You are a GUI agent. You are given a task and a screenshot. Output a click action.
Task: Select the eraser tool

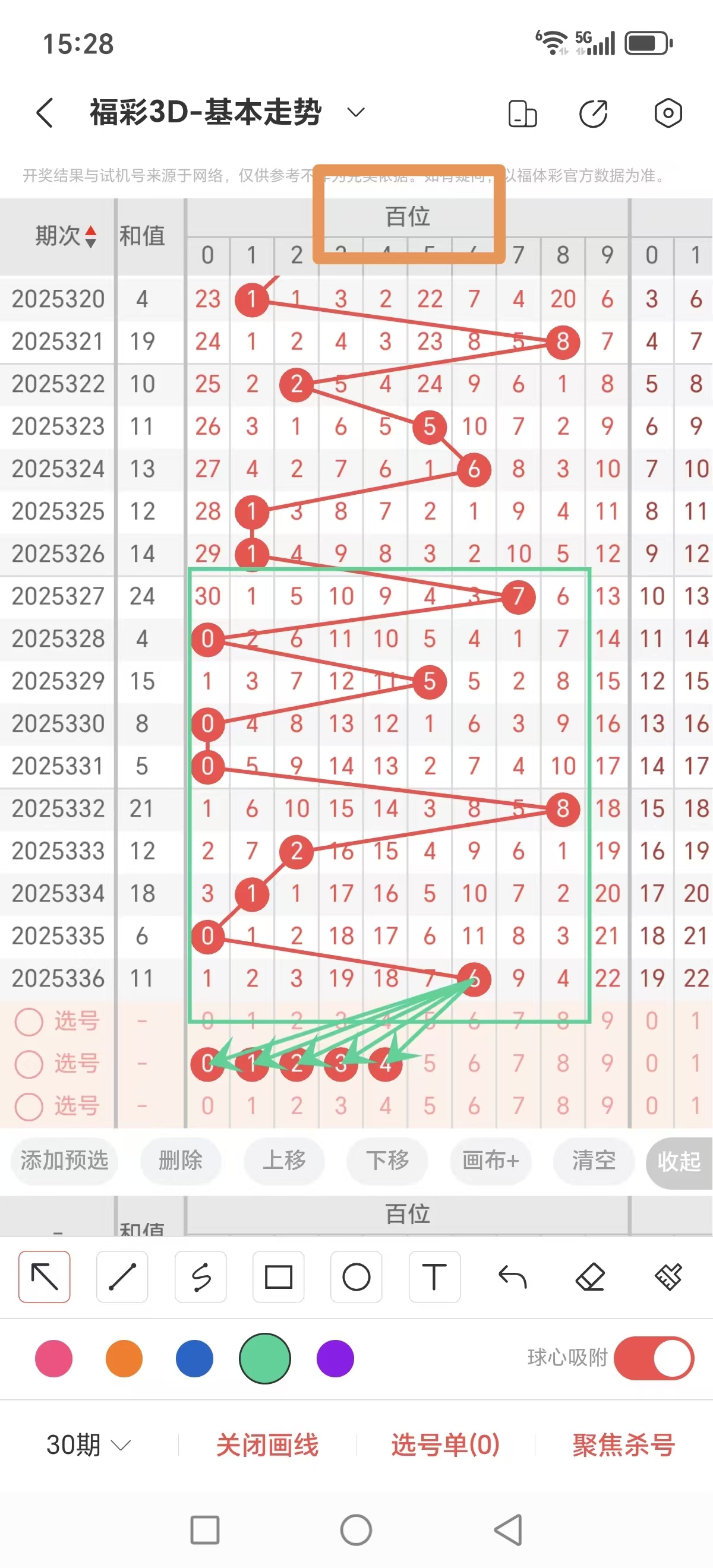coord(591,1277)
